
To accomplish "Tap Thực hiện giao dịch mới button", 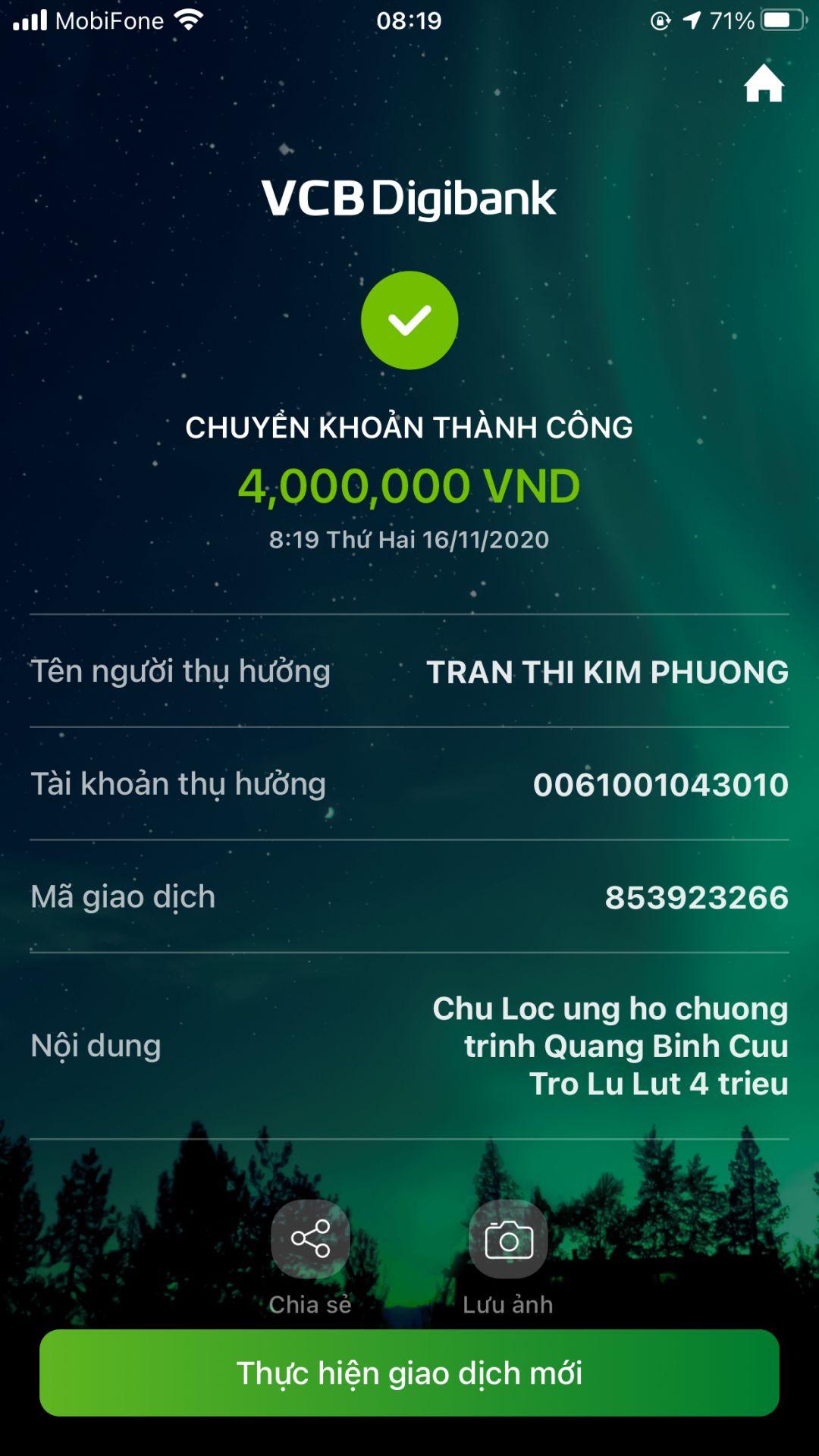I will pos(409,1373).
